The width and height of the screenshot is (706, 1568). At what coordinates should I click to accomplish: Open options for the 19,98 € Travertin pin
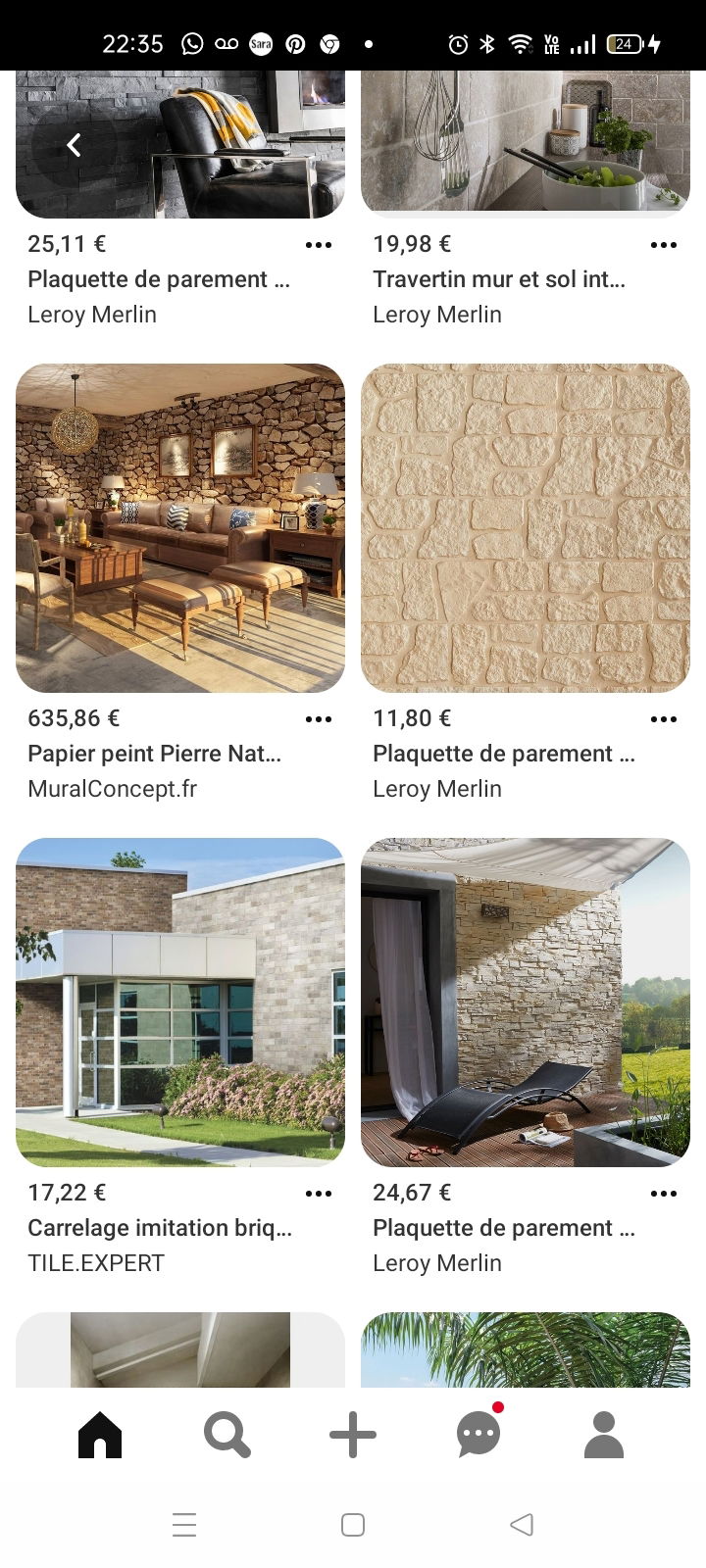tap(664, 245)
